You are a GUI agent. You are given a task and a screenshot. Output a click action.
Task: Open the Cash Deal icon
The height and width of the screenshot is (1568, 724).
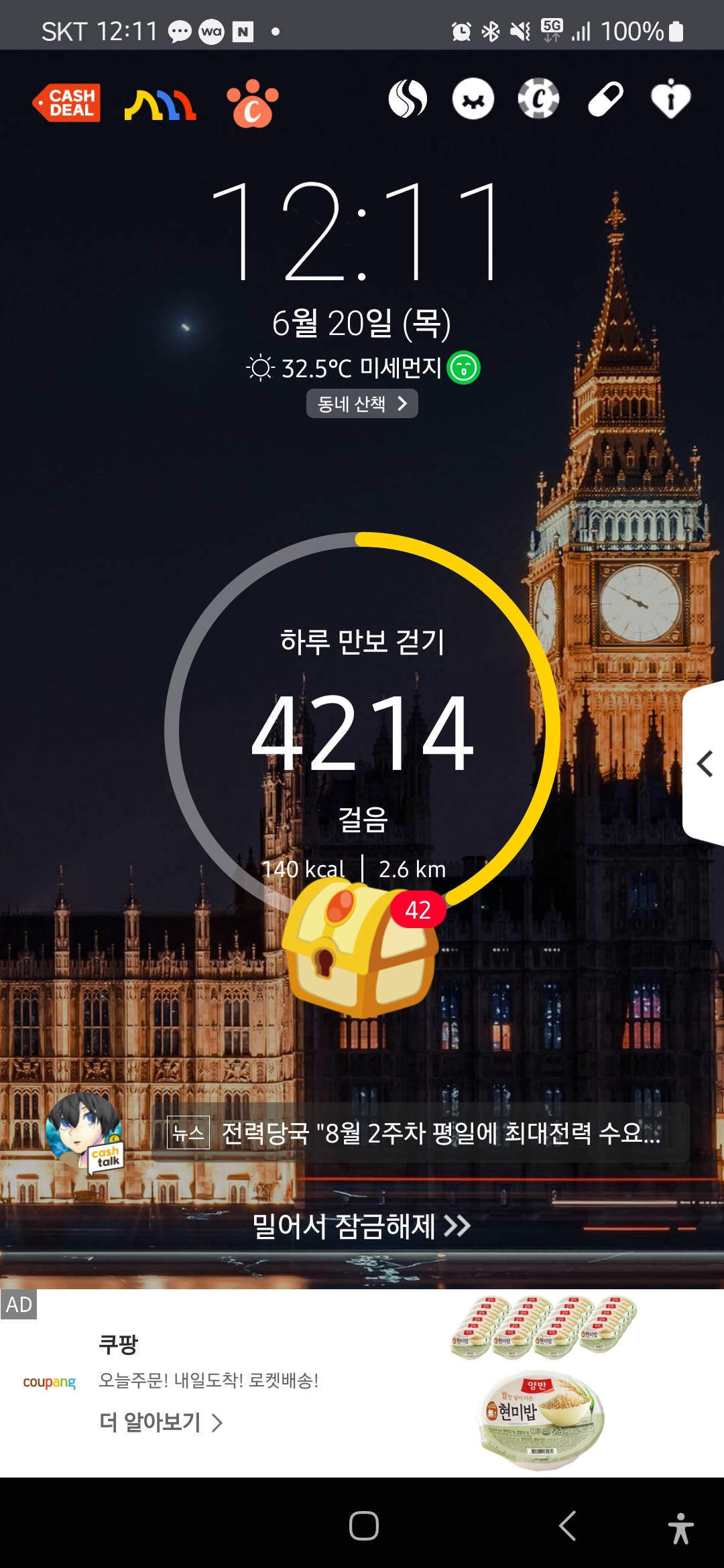click(x=67, y=103)
